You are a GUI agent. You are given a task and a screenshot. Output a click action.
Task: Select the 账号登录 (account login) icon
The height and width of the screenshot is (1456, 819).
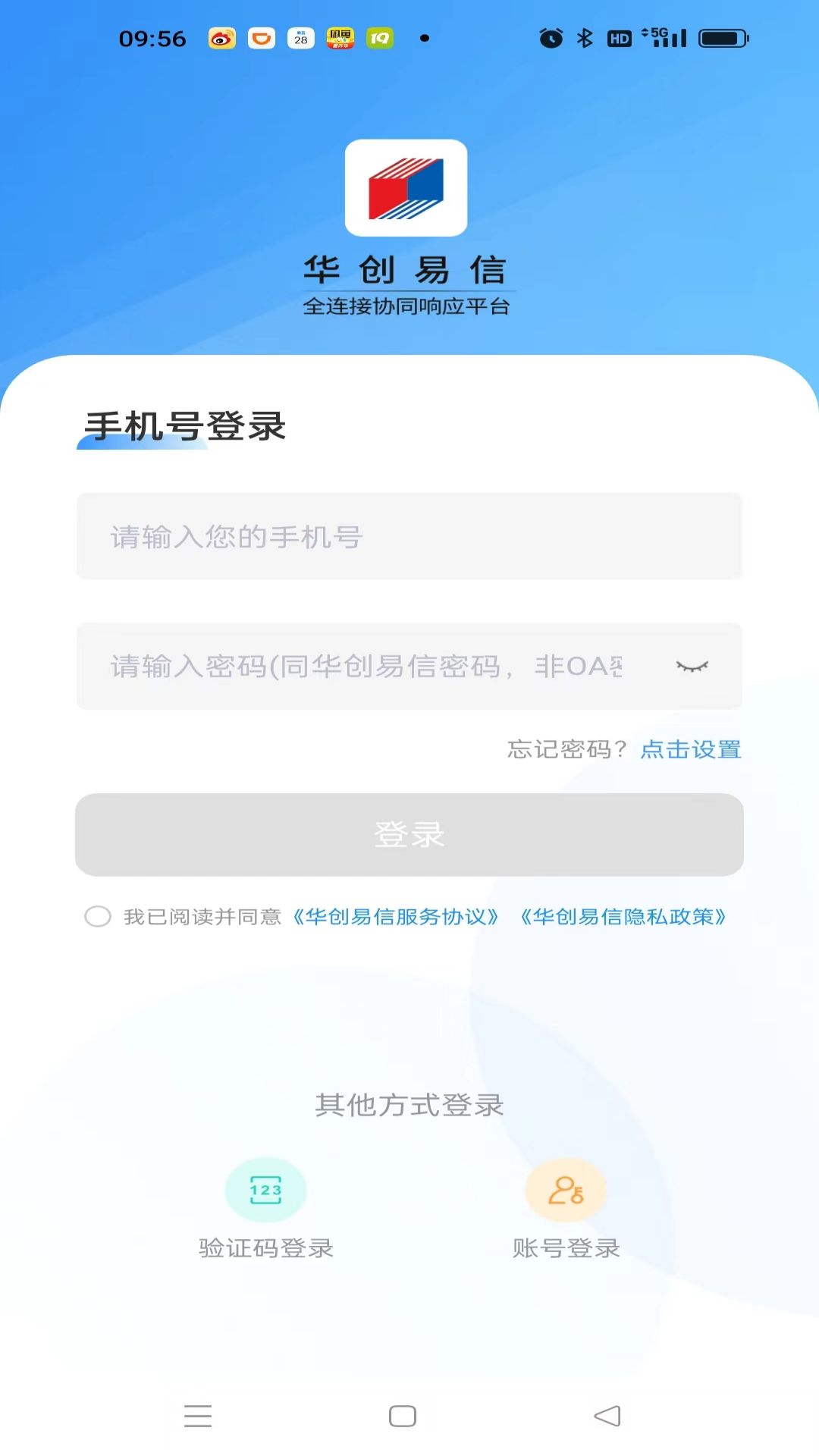[x=564, y=1191]
